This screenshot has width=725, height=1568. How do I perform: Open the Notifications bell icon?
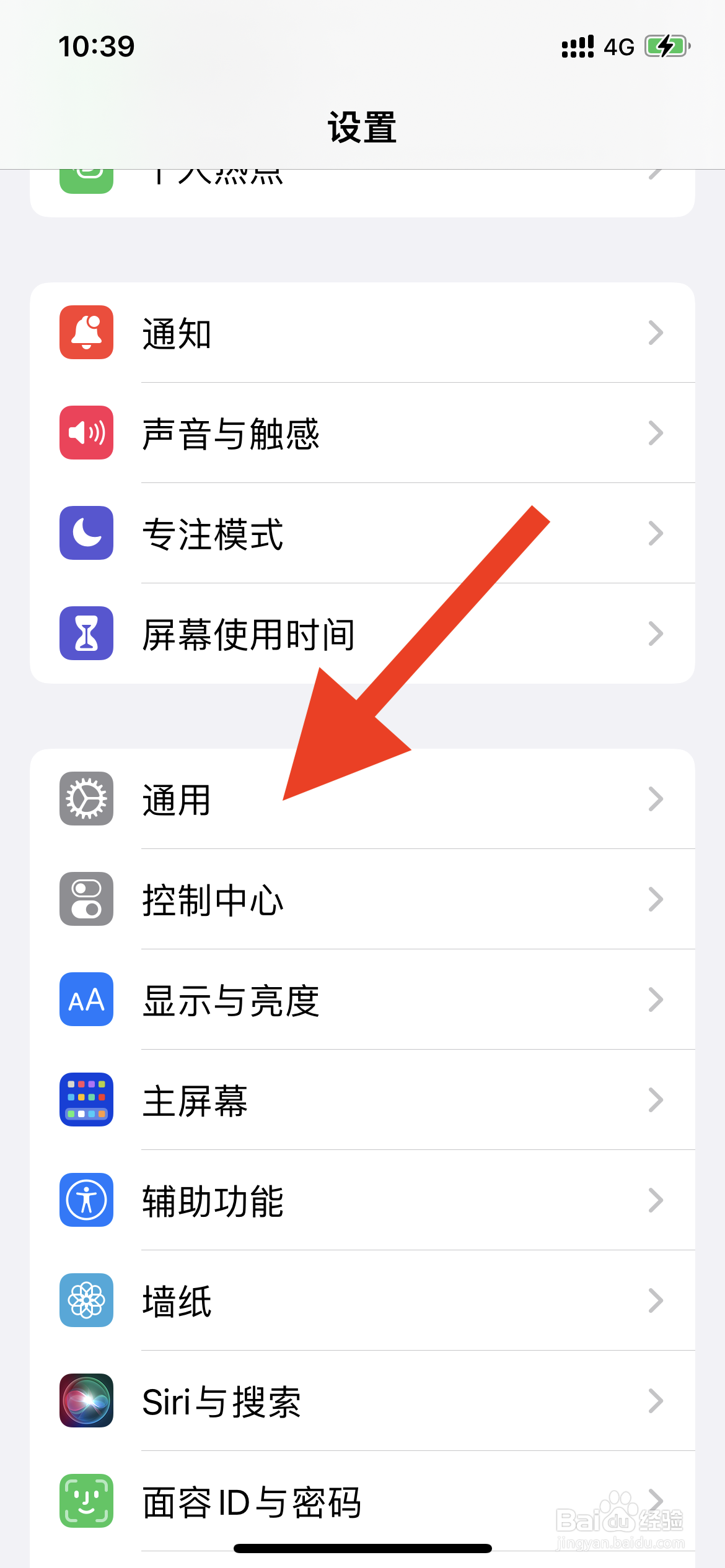[86, 333]
